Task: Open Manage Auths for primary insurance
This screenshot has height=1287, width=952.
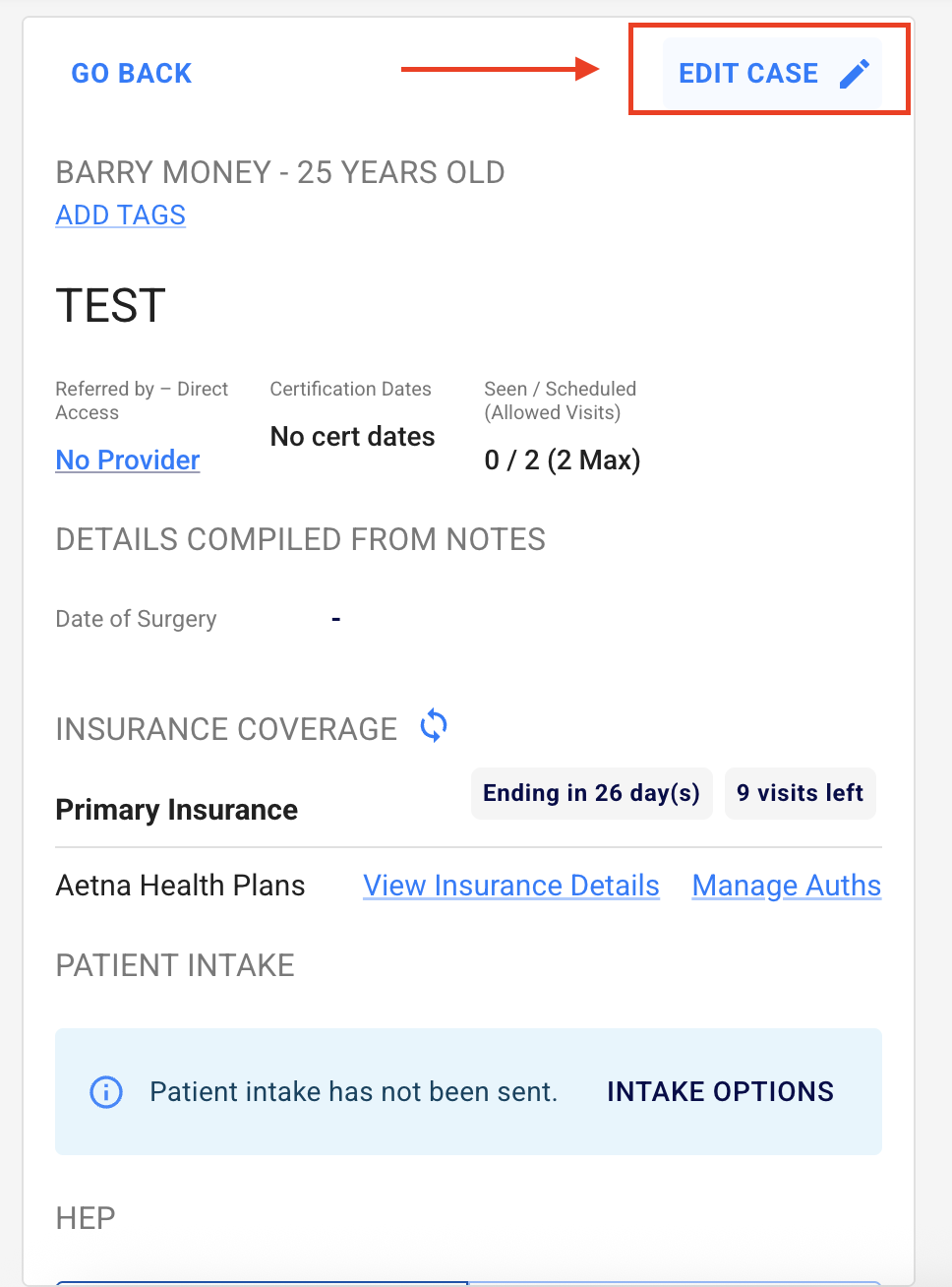Action: (786, 885)
